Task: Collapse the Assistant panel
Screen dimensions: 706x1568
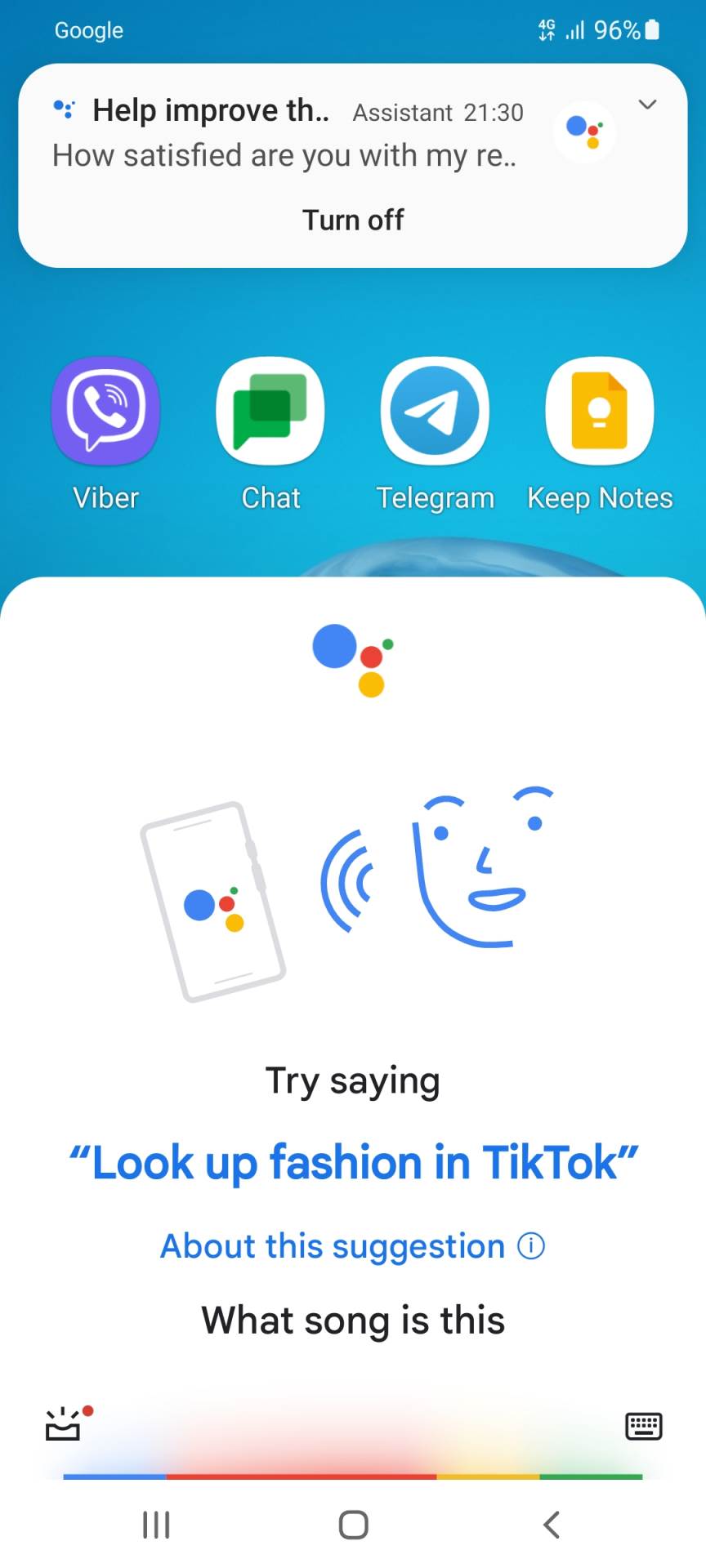Action: tap(551, 1522)
